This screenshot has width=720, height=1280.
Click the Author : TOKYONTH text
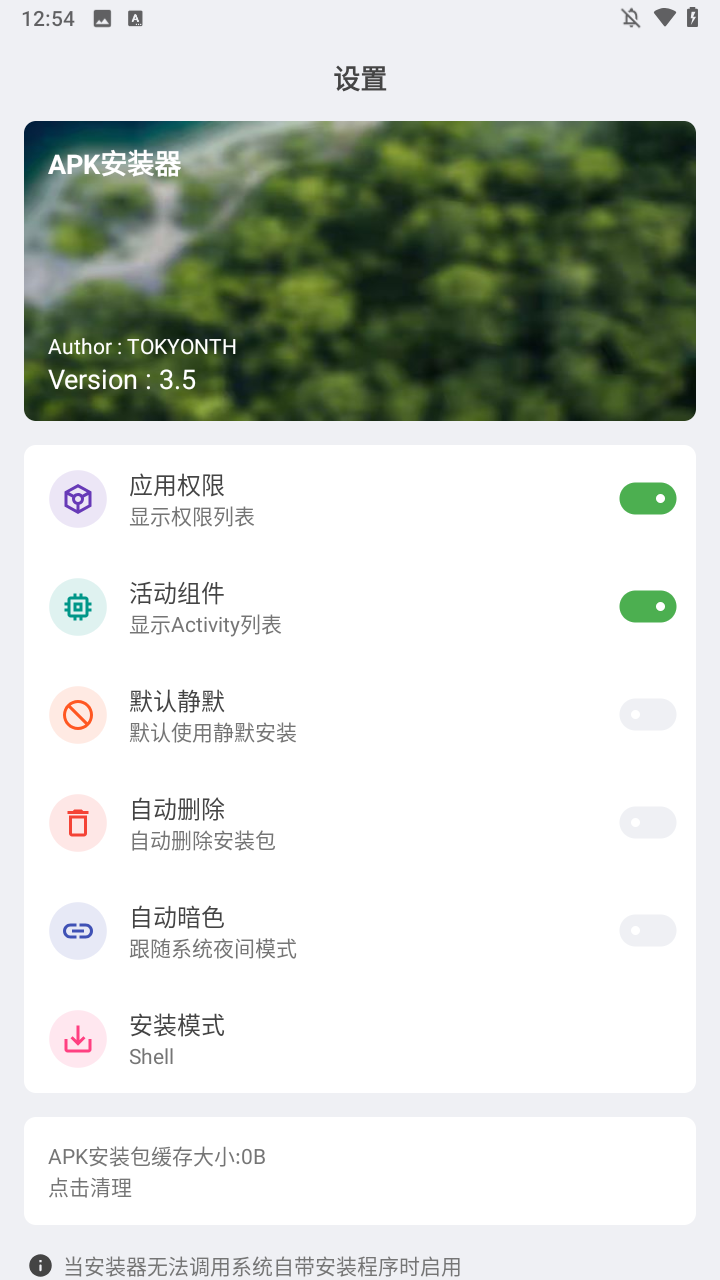click(x=143, y=347)
